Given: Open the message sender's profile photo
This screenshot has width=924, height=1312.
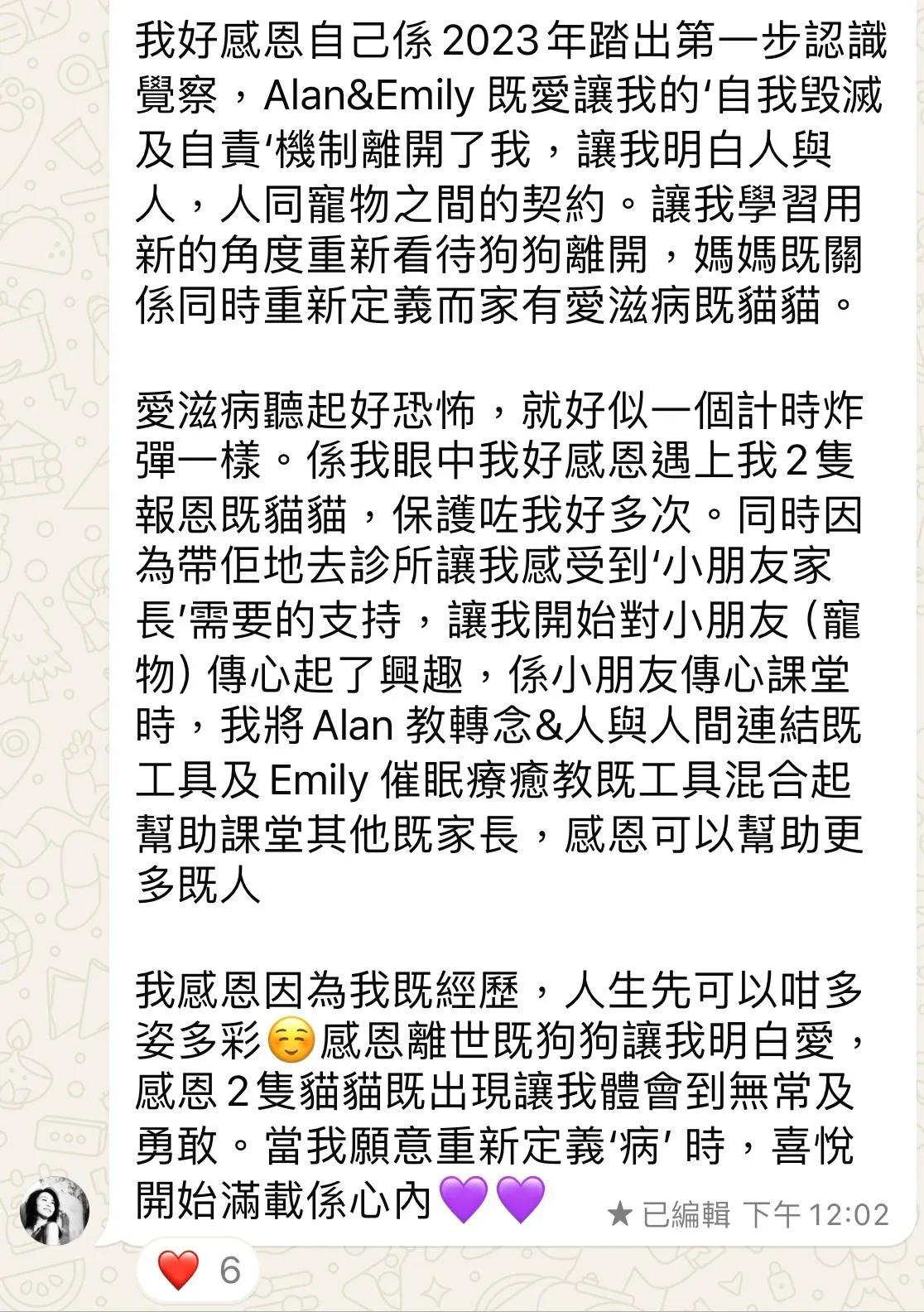Looking at the screenshot, I should pos(55,1210).
